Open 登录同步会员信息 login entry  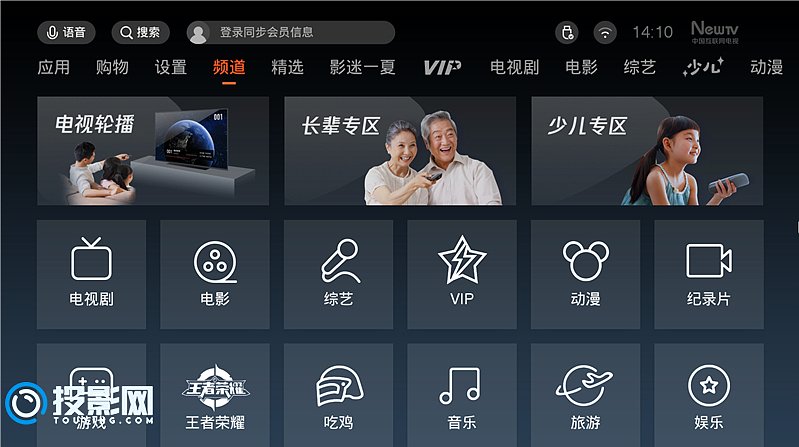pyautogui.click(x=290, y=32)
